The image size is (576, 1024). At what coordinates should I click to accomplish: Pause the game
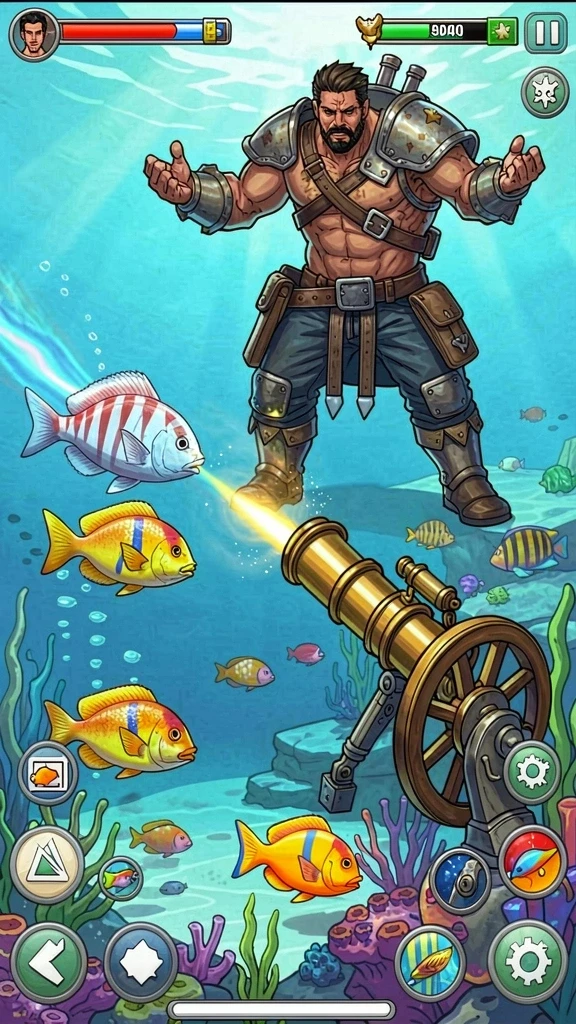546,33
